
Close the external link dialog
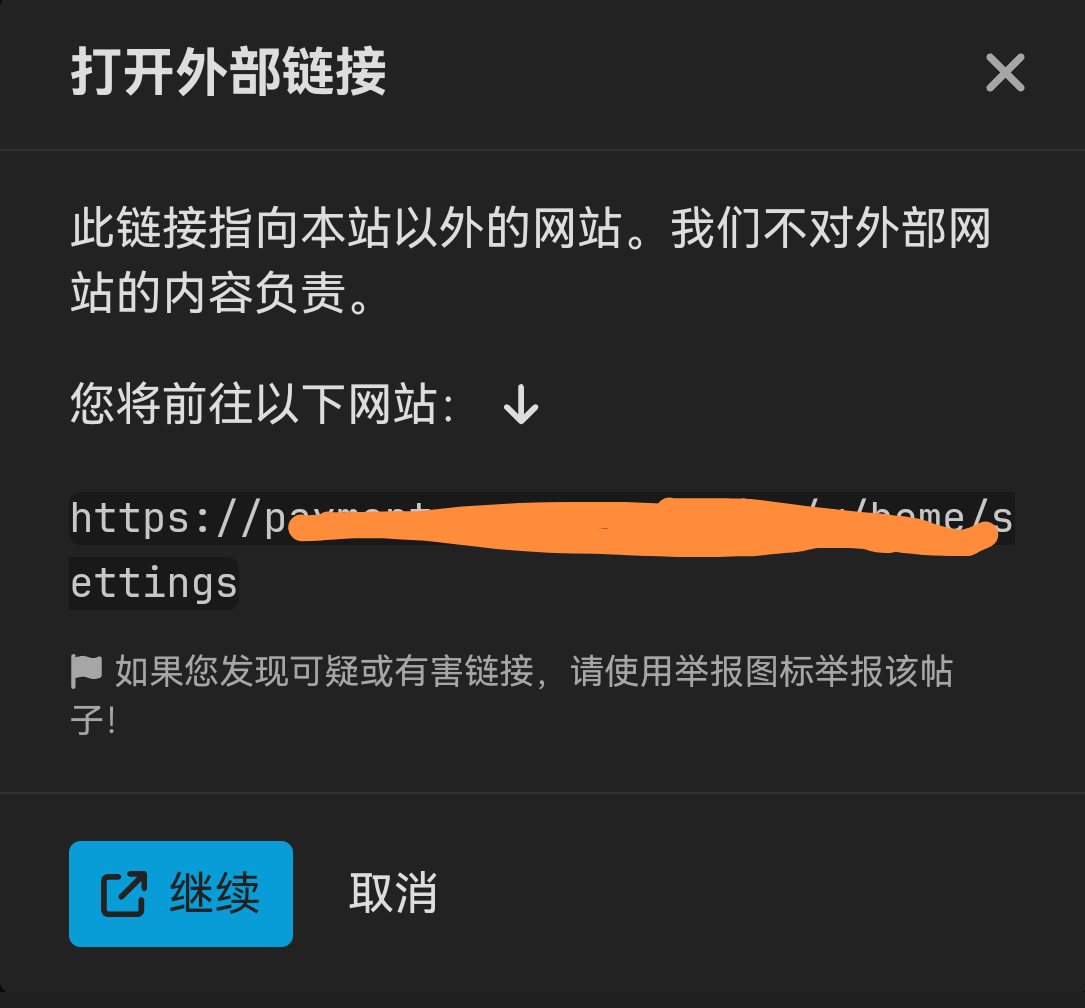click(x=1005, y=73)
